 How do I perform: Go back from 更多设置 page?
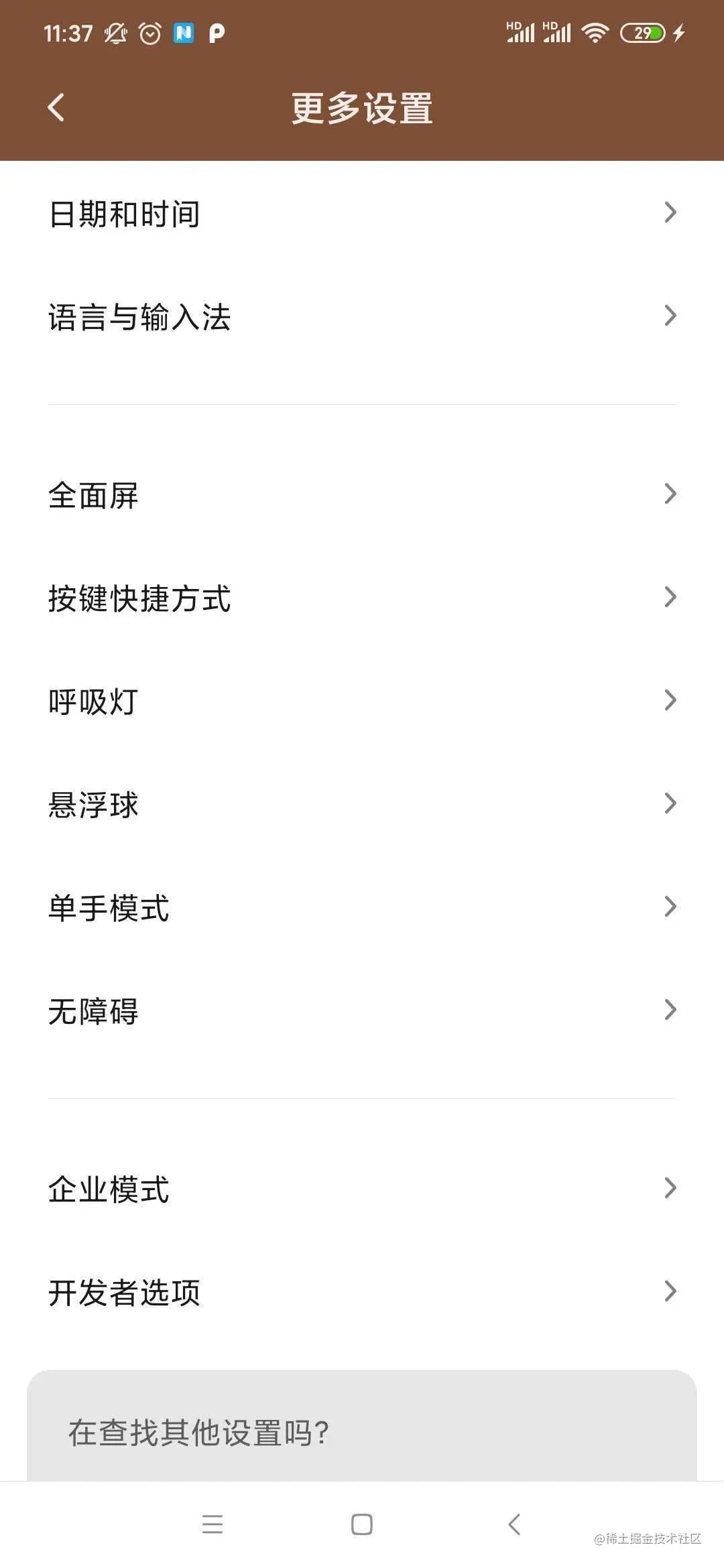click(56, 107)
